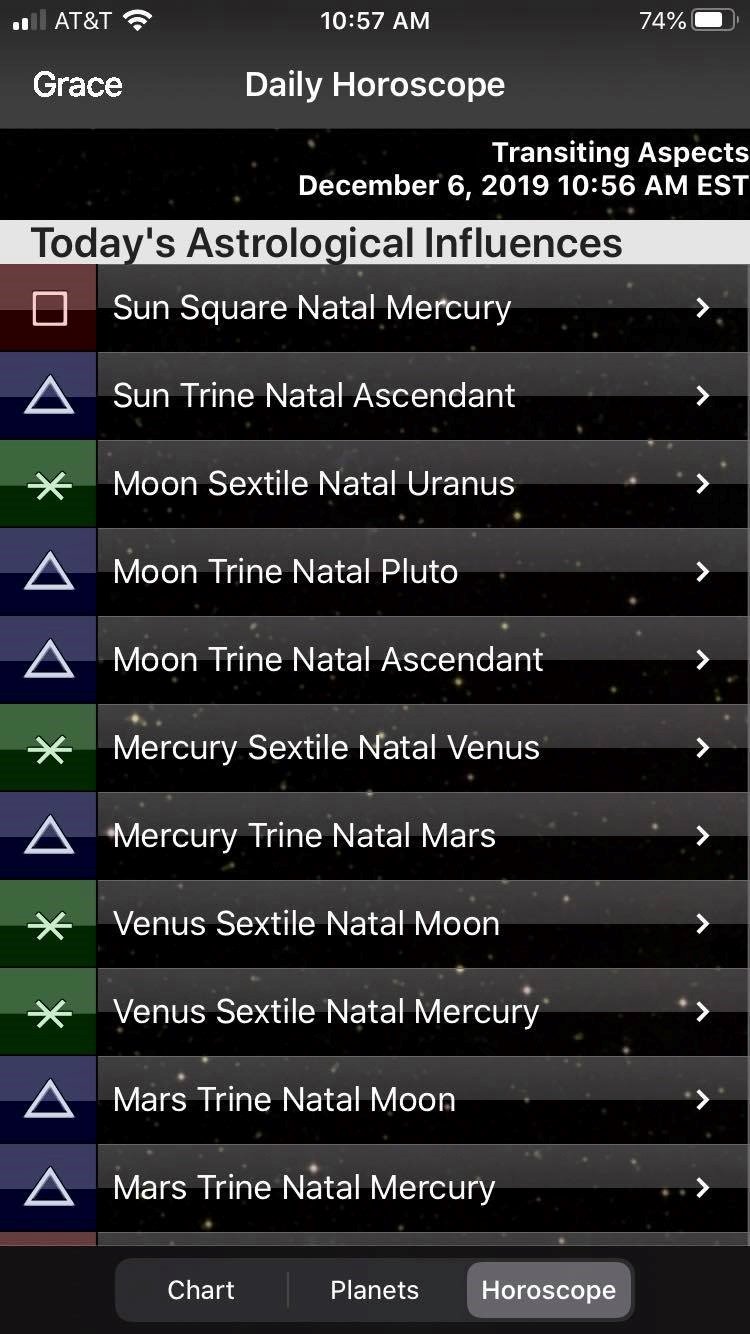The width and height of the screenshot is (750, 1334).
Task: Switch to the Chart tab
Action: [201, 1290]
